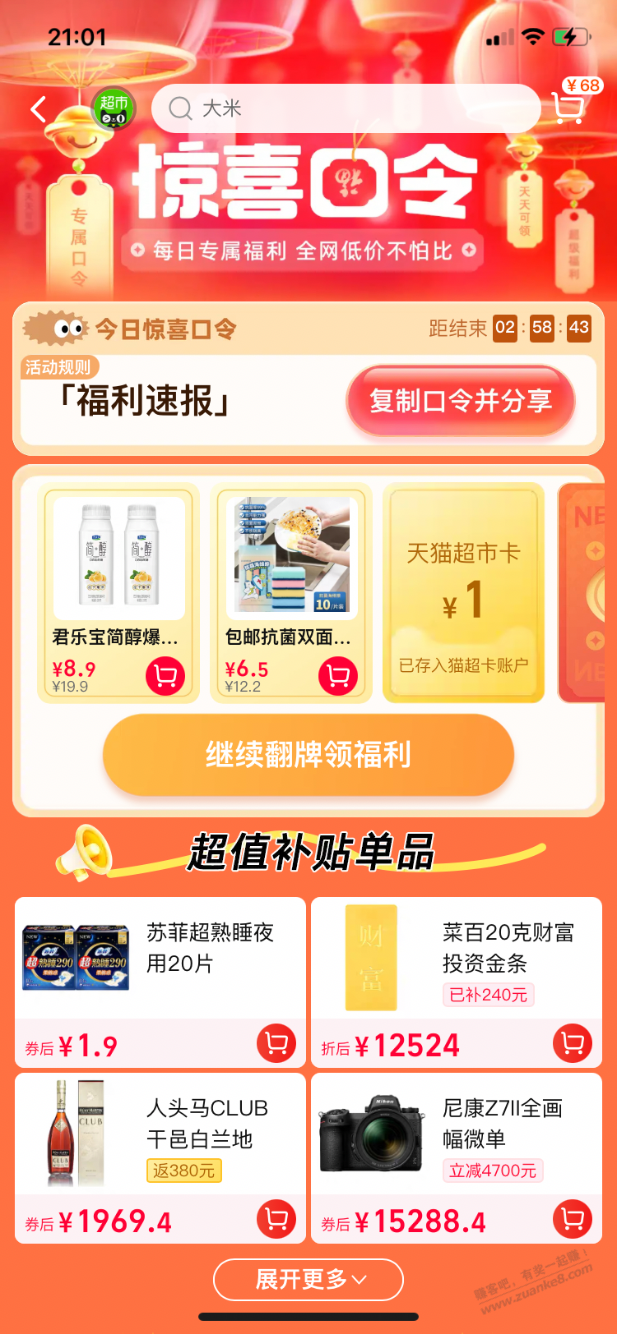Open the 超市 supermarket icon
Viewport: 617px width, 1334px height.
[114, 108]
